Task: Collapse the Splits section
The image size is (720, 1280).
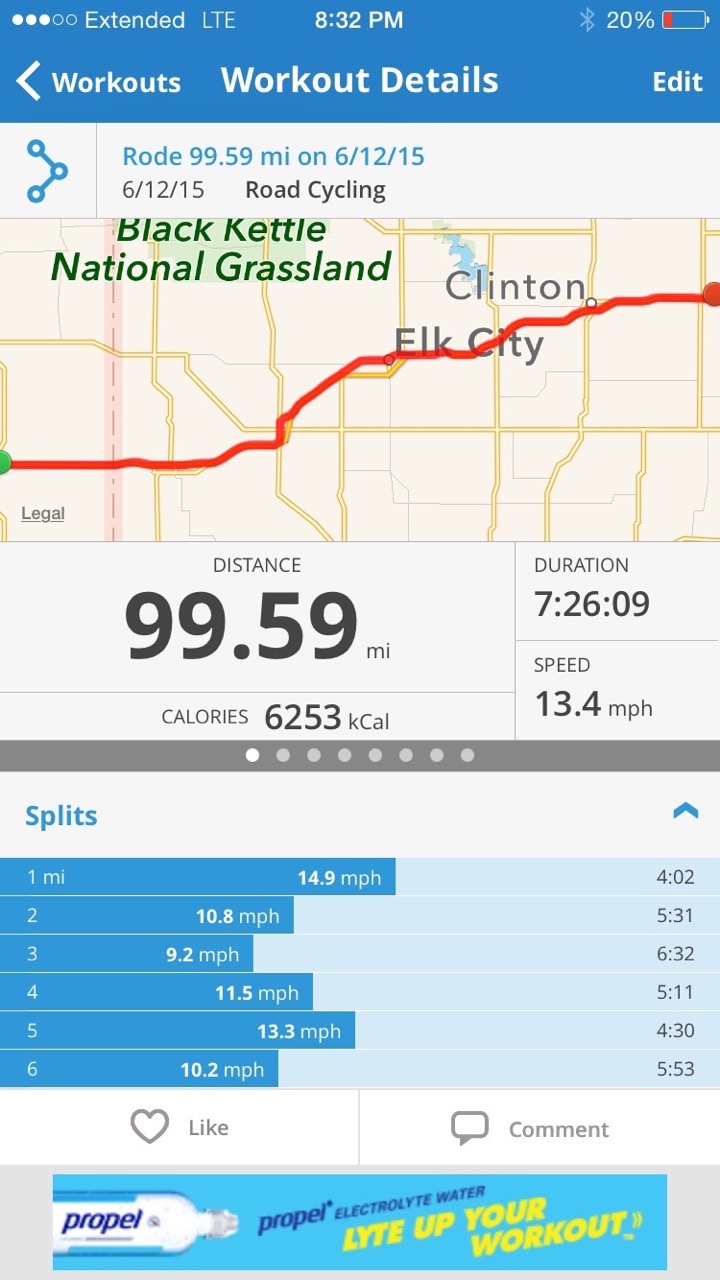Action: point(685,812)
